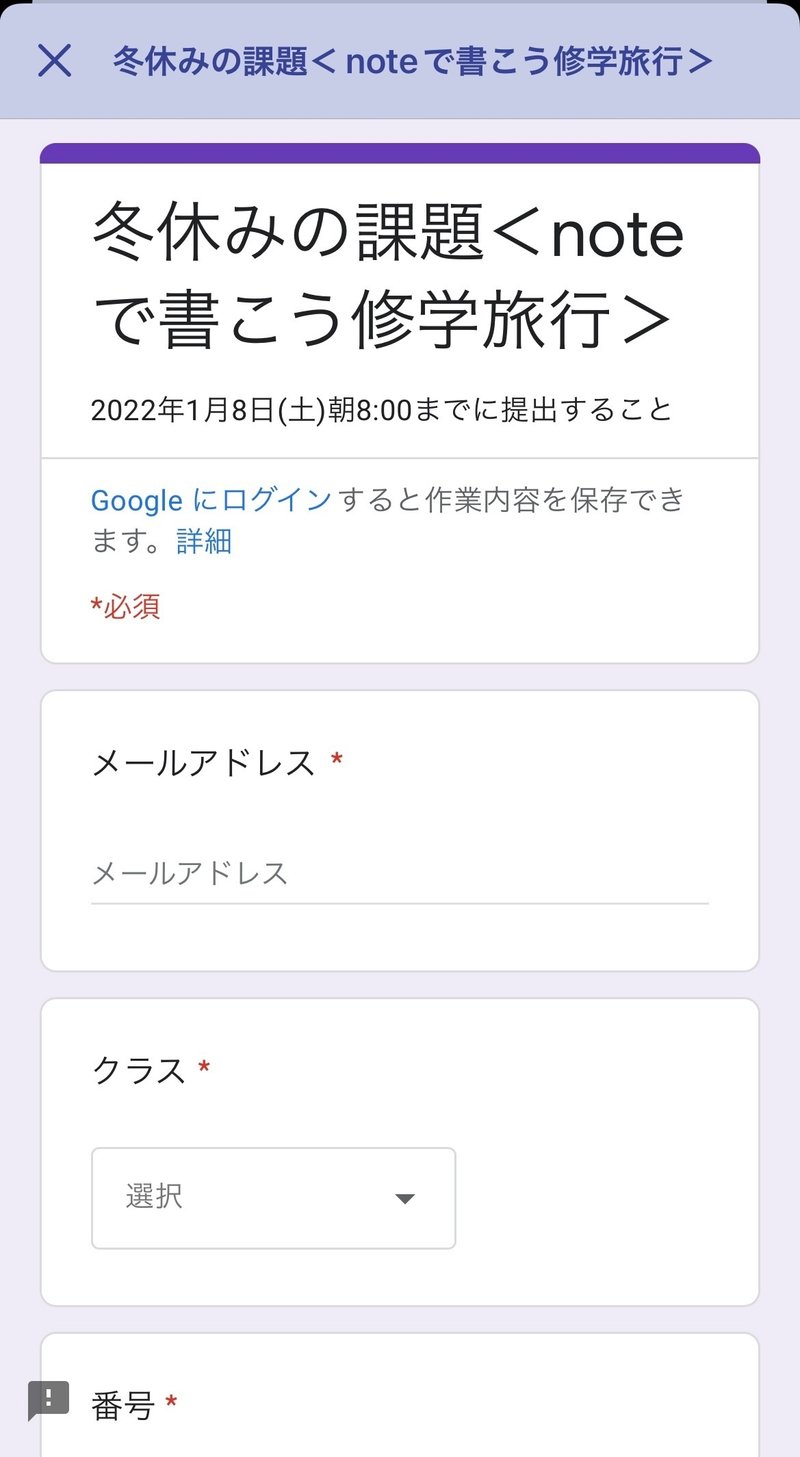Focus the メールアドレス text field
This screenshot has width=800, height=1457.
click(400, 874)
